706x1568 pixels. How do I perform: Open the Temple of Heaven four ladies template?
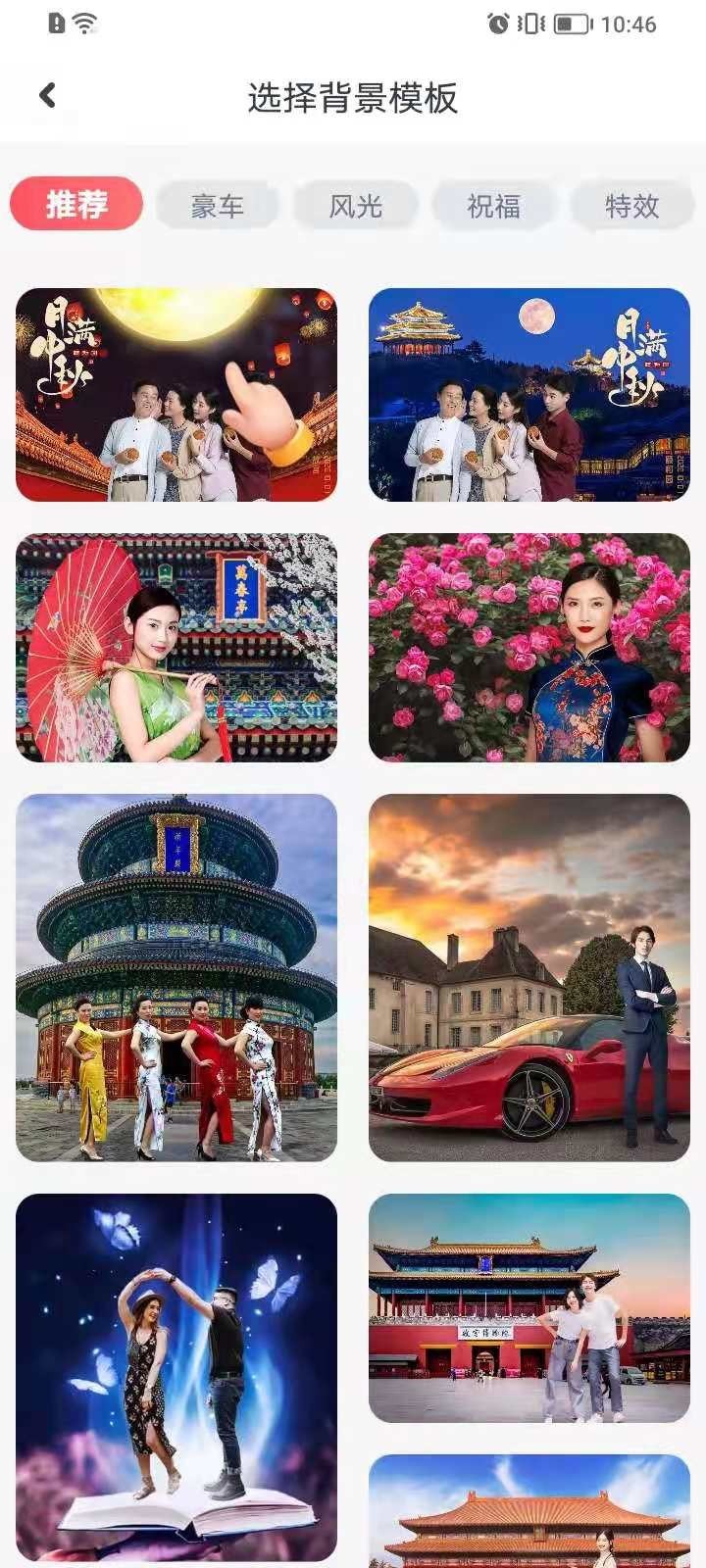coord(176,977)
